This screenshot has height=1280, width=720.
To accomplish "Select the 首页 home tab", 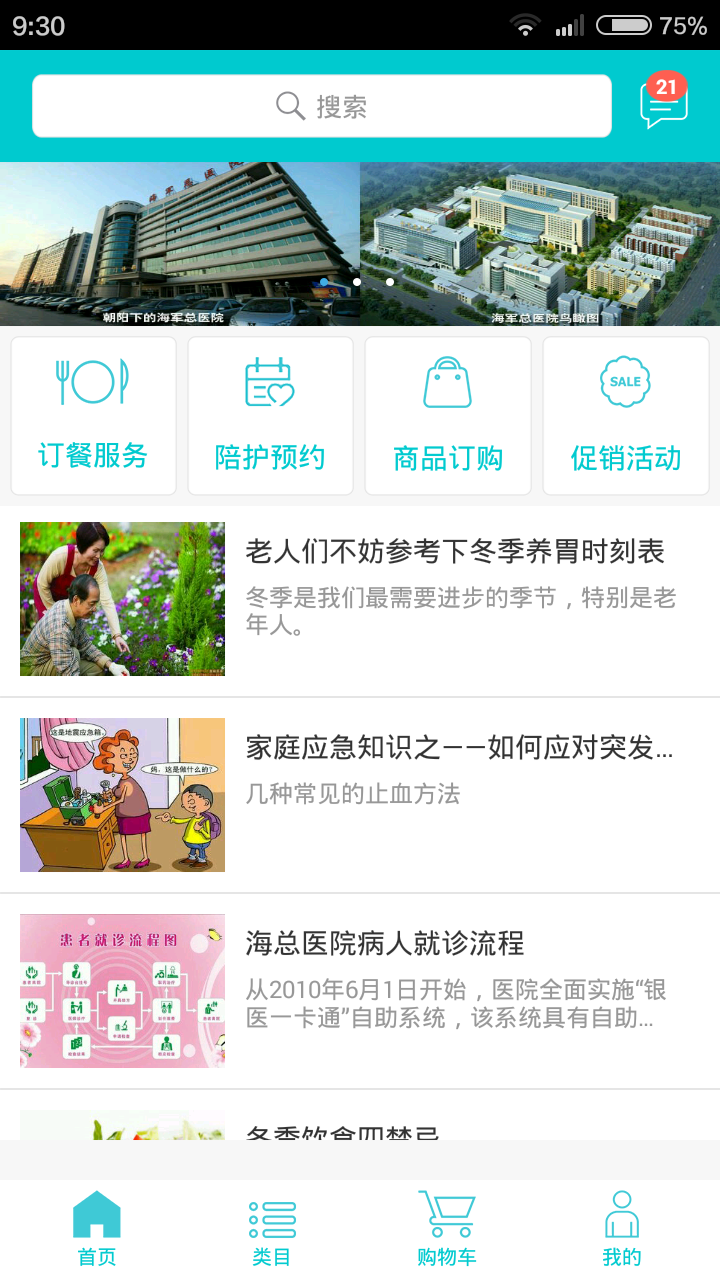I will point(97,1229).
